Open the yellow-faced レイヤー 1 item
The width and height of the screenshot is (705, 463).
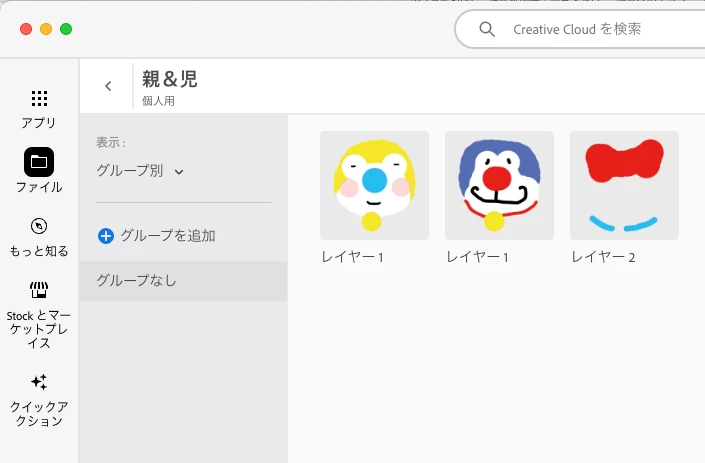[x=374, y=186]
